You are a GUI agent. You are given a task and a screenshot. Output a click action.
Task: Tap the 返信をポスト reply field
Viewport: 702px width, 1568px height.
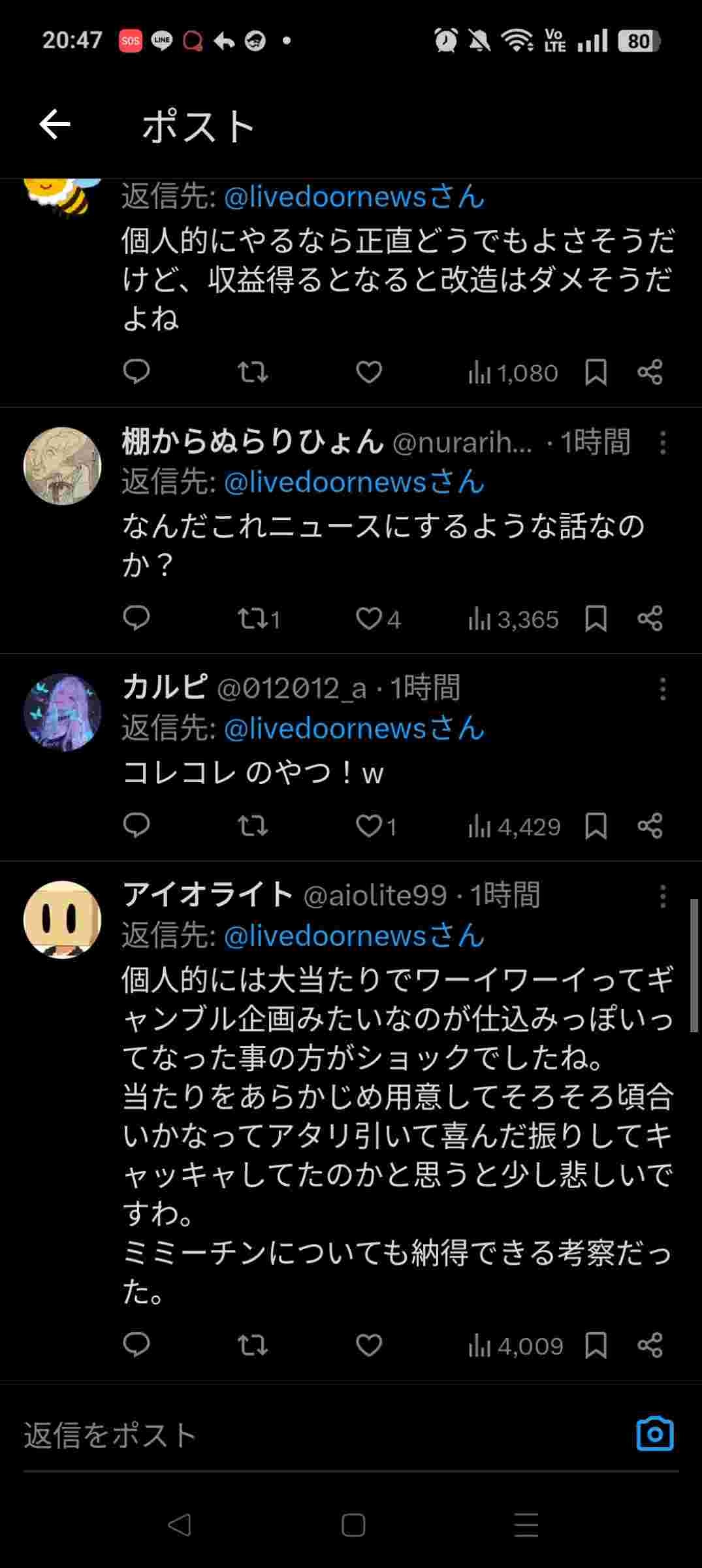click(x=313, y=1435)
